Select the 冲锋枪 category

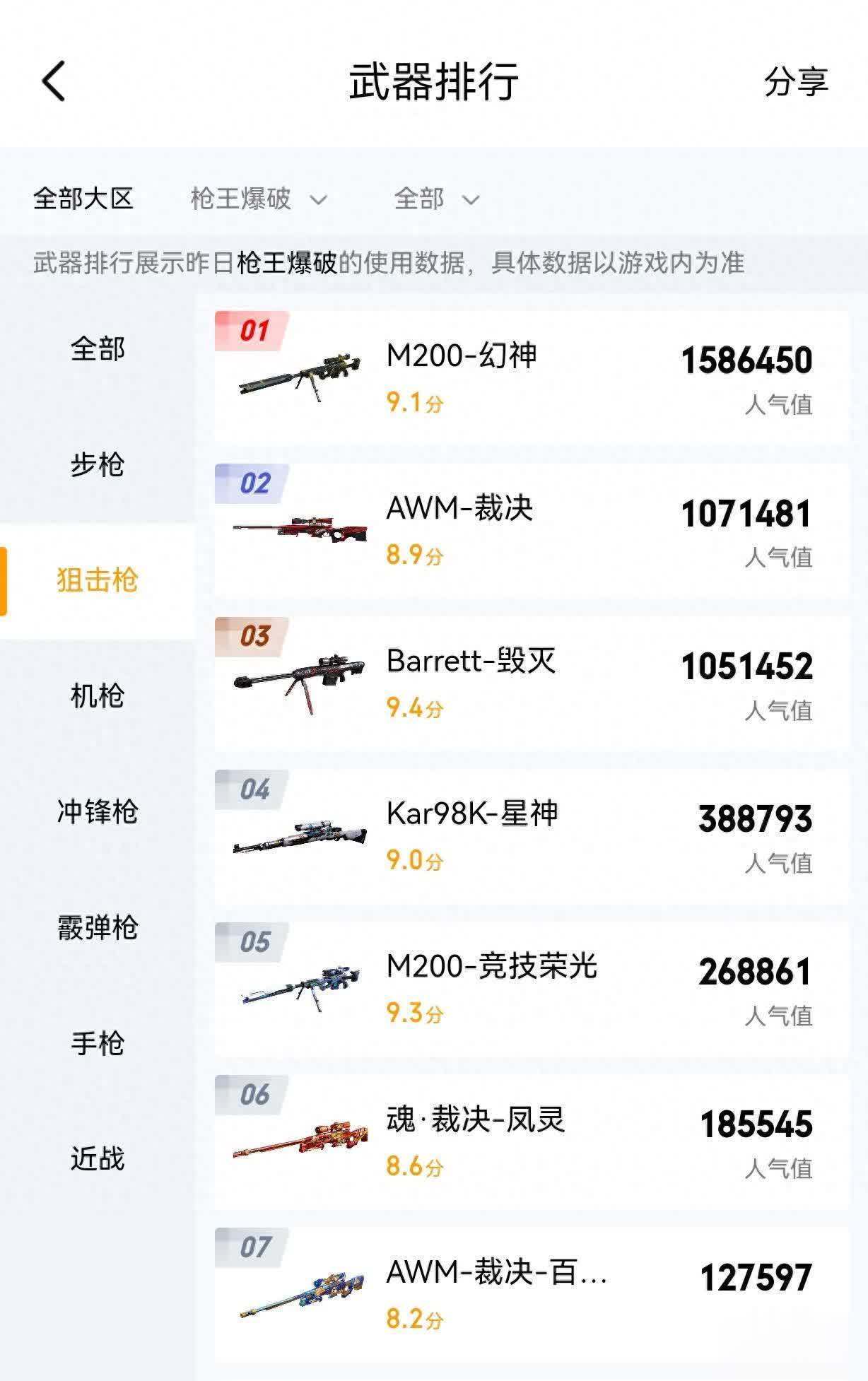point(95,811)
